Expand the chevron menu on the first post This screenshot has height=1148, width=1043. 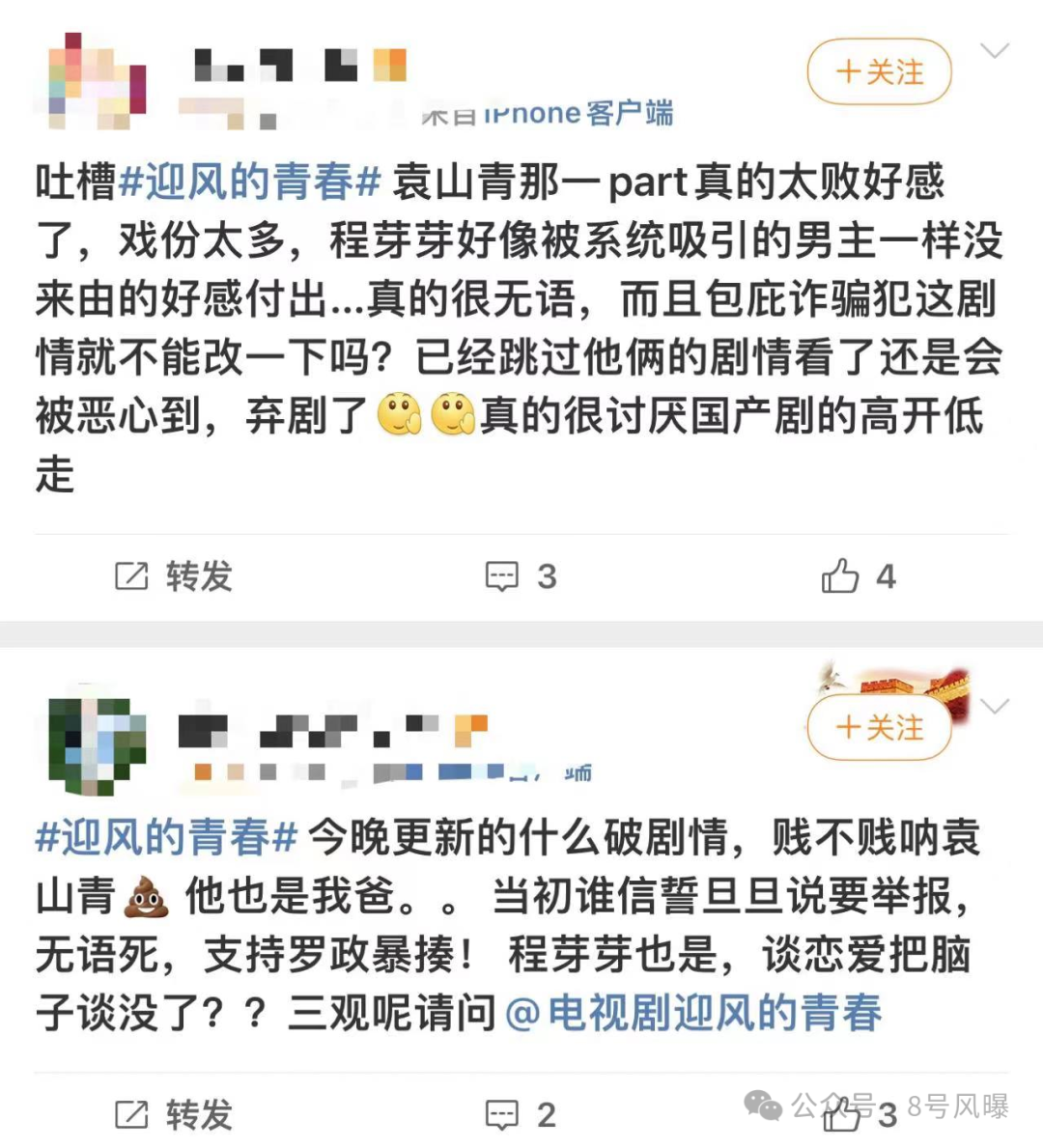point(994,50)
